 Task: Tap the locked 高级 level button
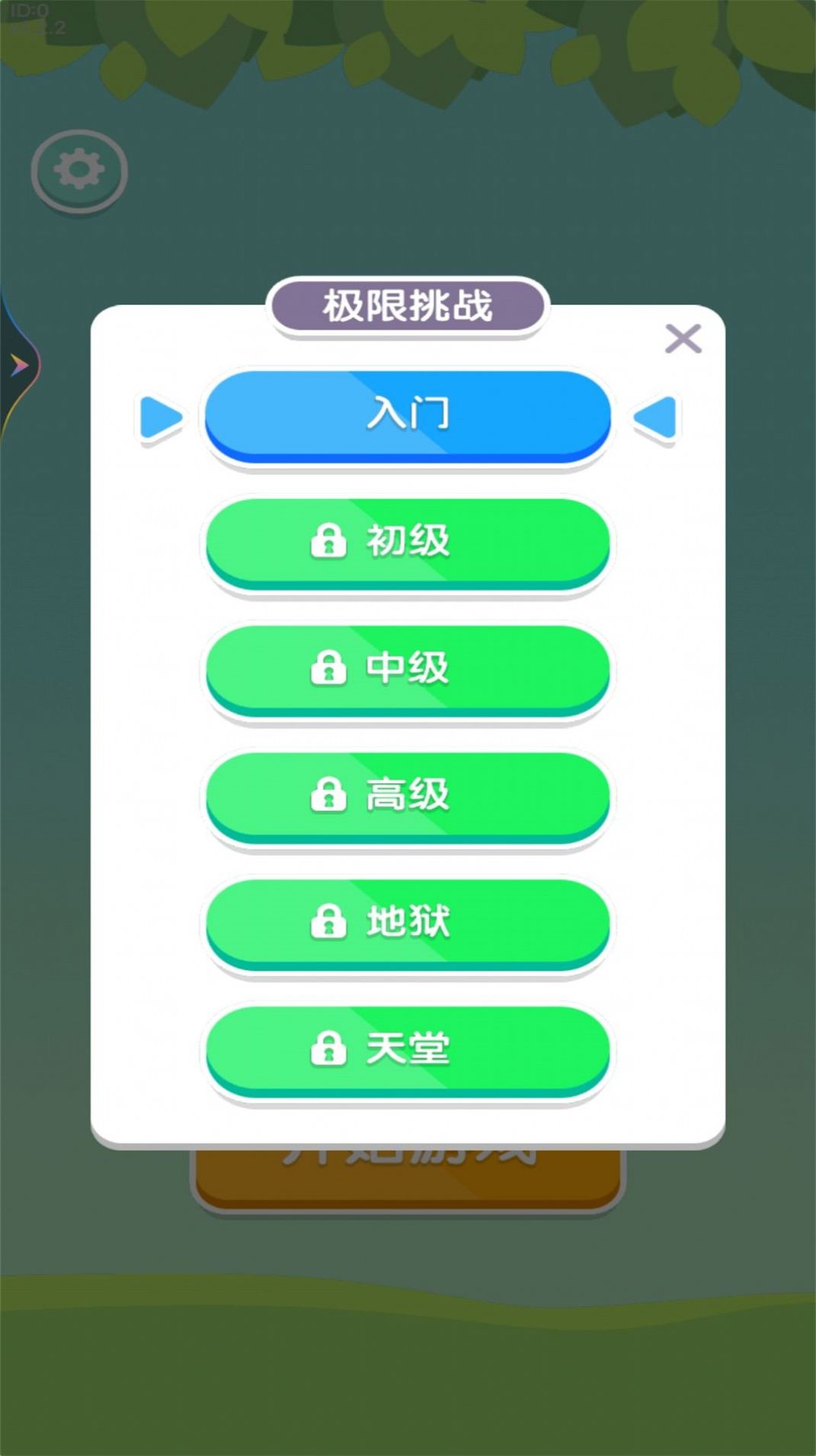(x=408, y=795)
